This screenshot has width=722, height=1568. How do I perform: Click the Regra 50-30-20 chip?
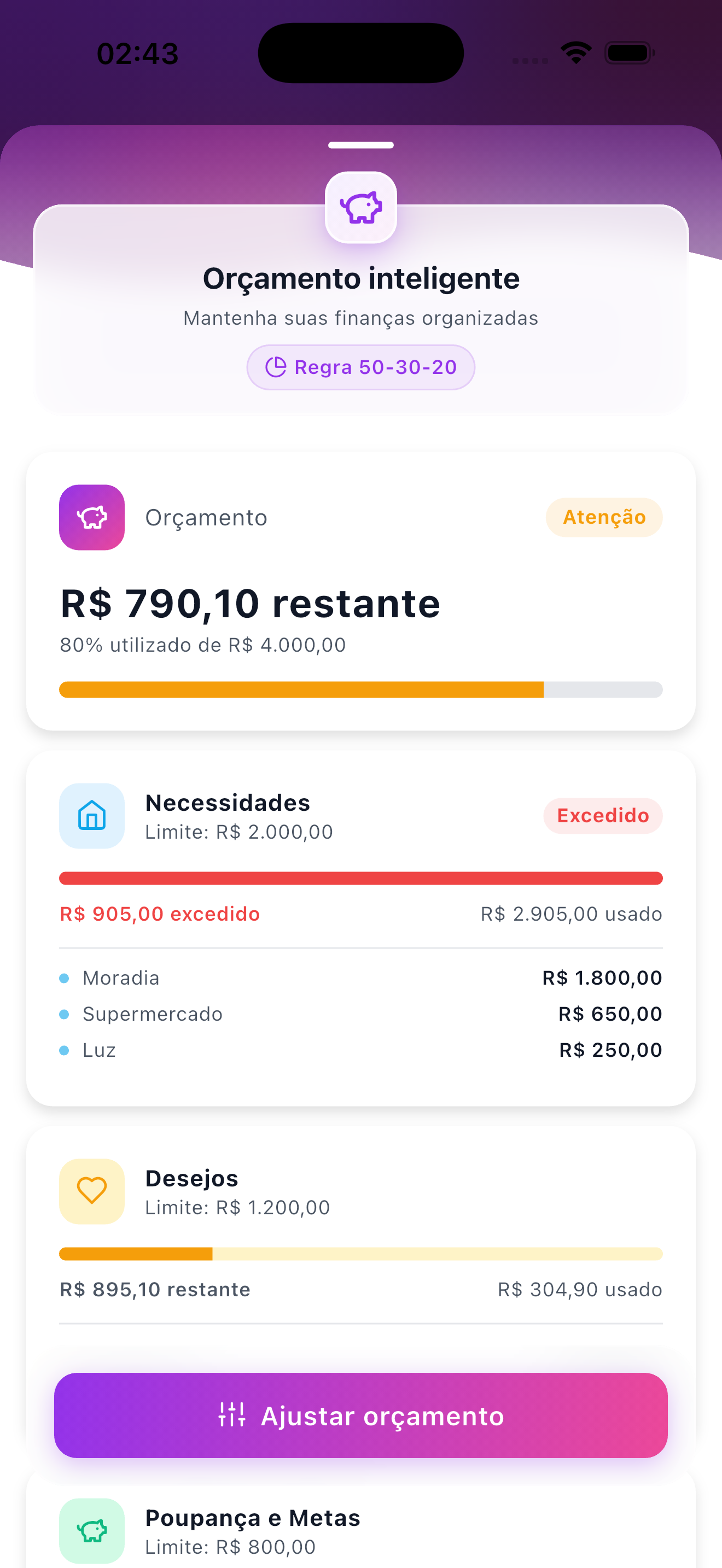[360, 367]
